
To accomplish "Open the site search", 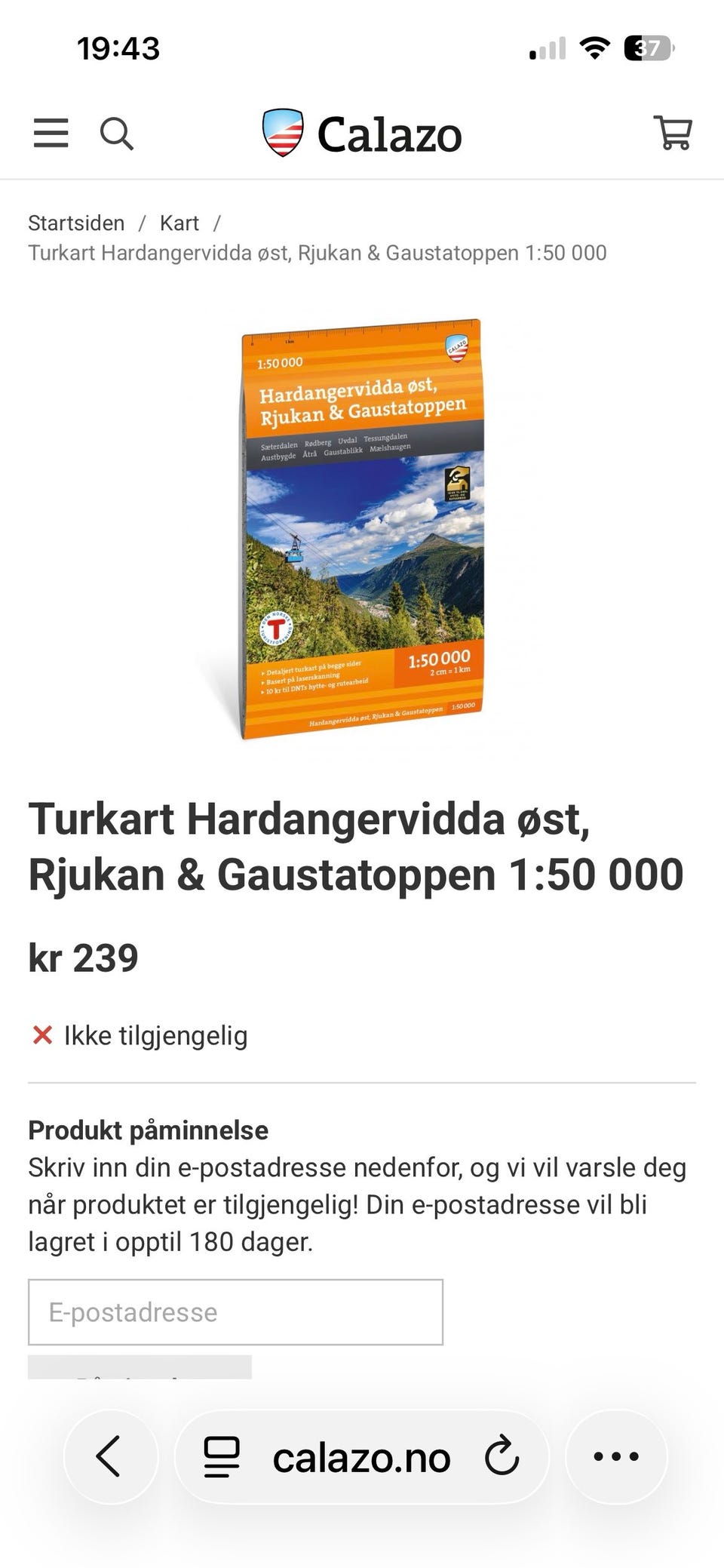I will click(116, 133).
